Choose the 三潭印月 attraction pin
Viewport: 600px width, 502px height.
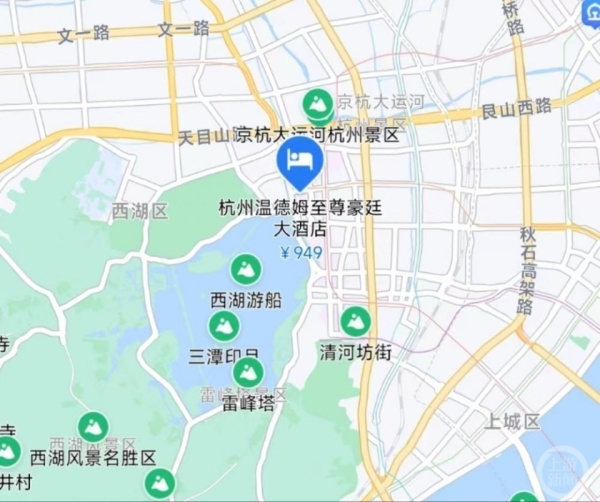[223, 326]
